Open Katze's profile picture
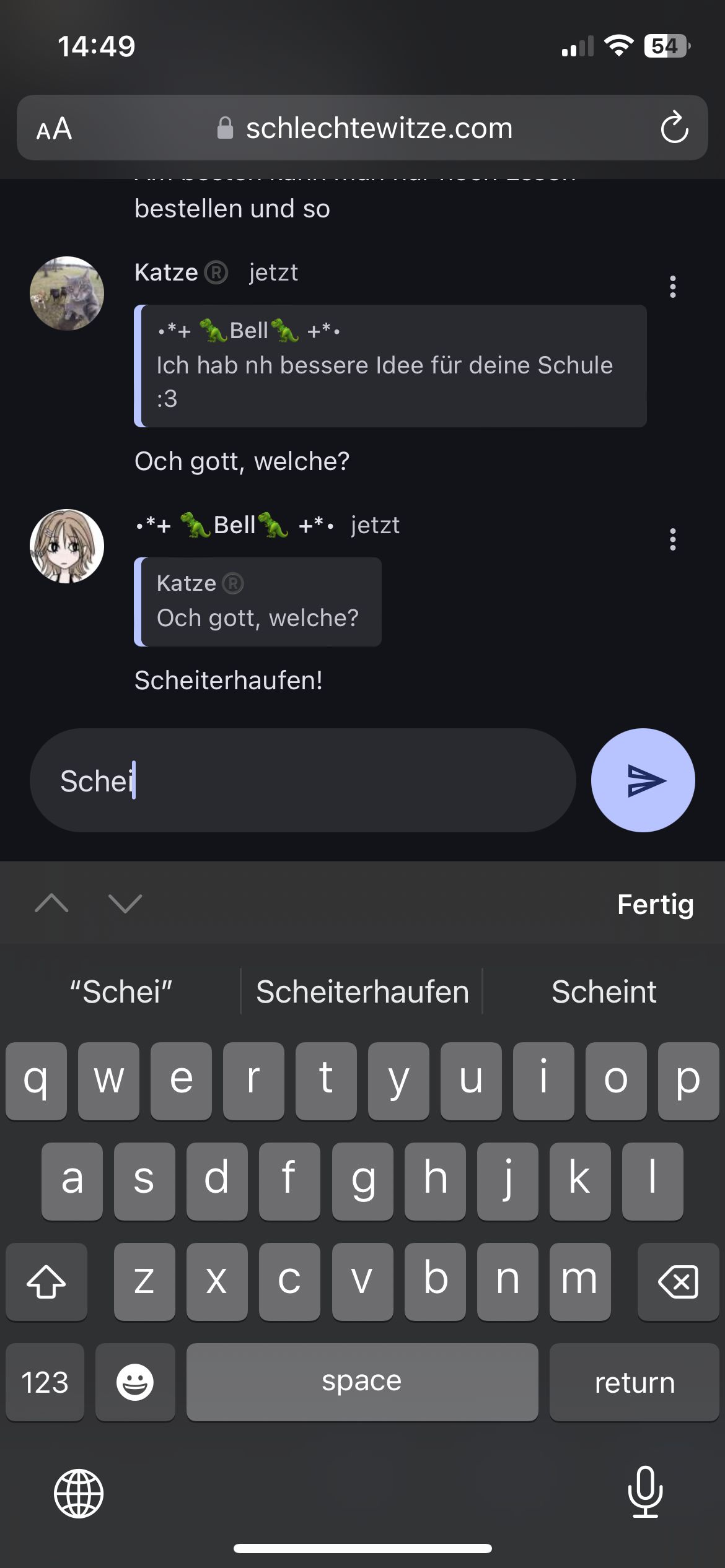This screenshot has width=725, height=1568. coord(67,293)
